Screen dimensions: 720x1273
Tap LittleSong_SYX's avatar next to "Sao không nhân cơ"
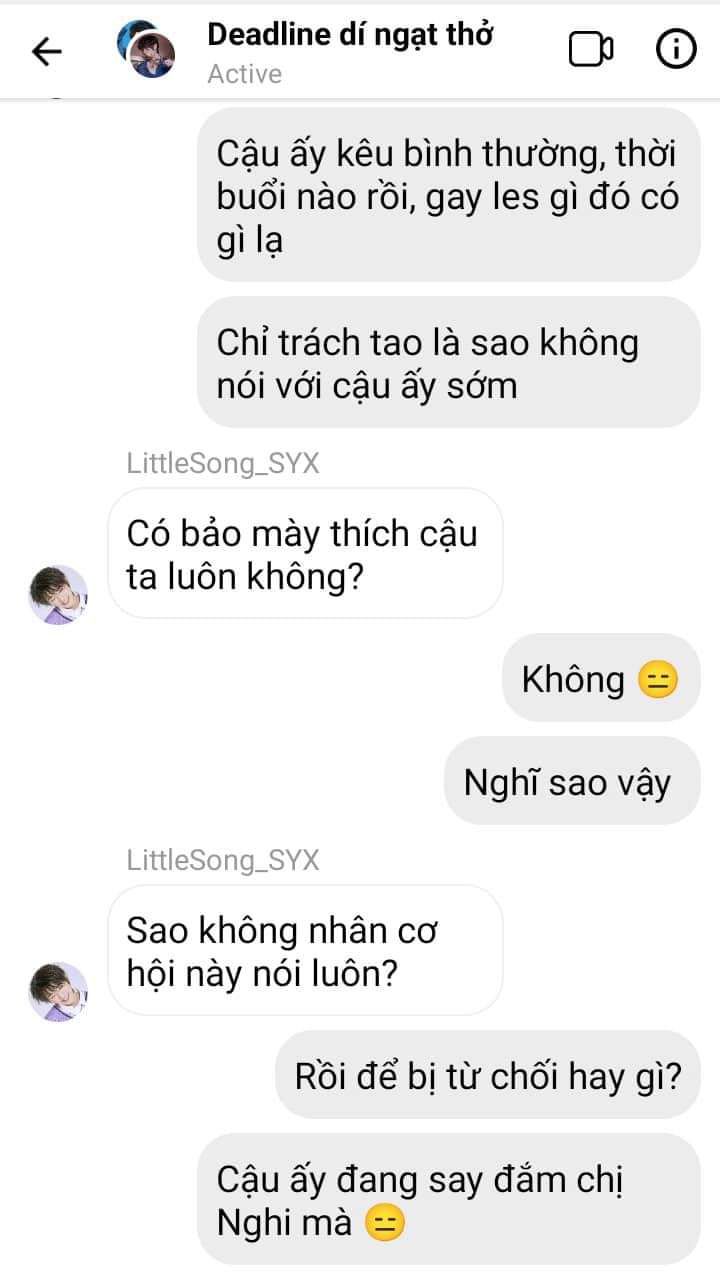click(x=58, y=991)
